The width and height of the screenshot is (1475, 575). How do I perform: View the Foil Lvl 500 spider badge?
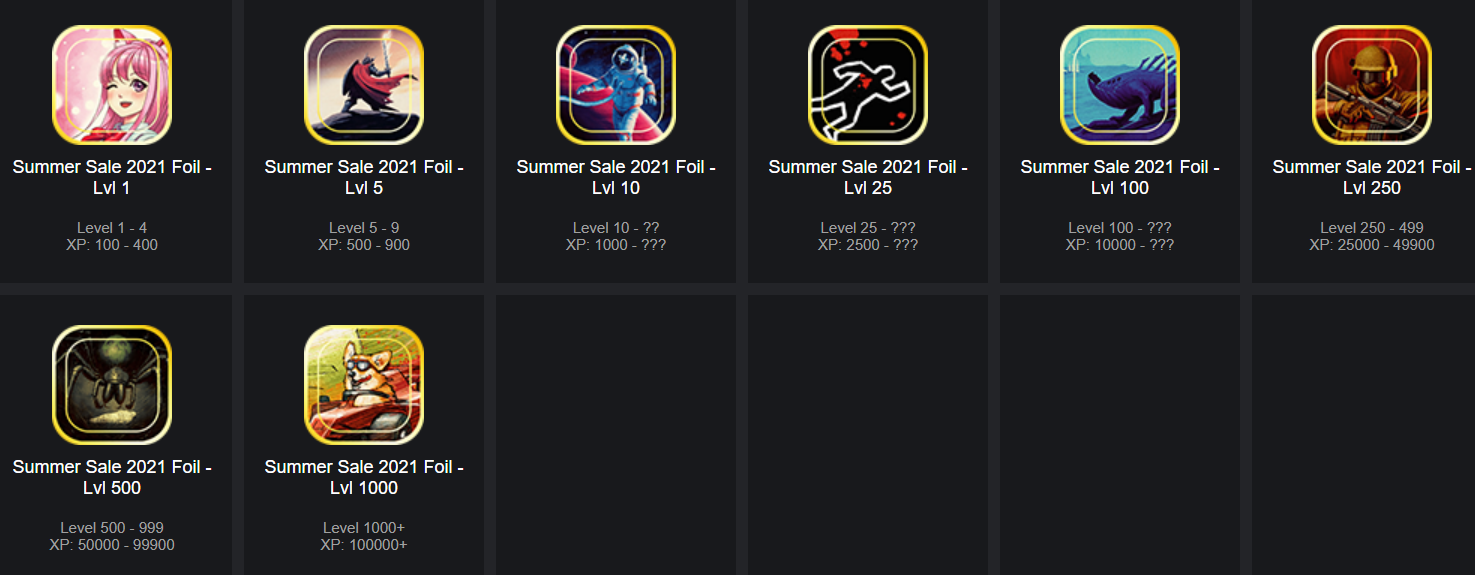tap(112, 386)
